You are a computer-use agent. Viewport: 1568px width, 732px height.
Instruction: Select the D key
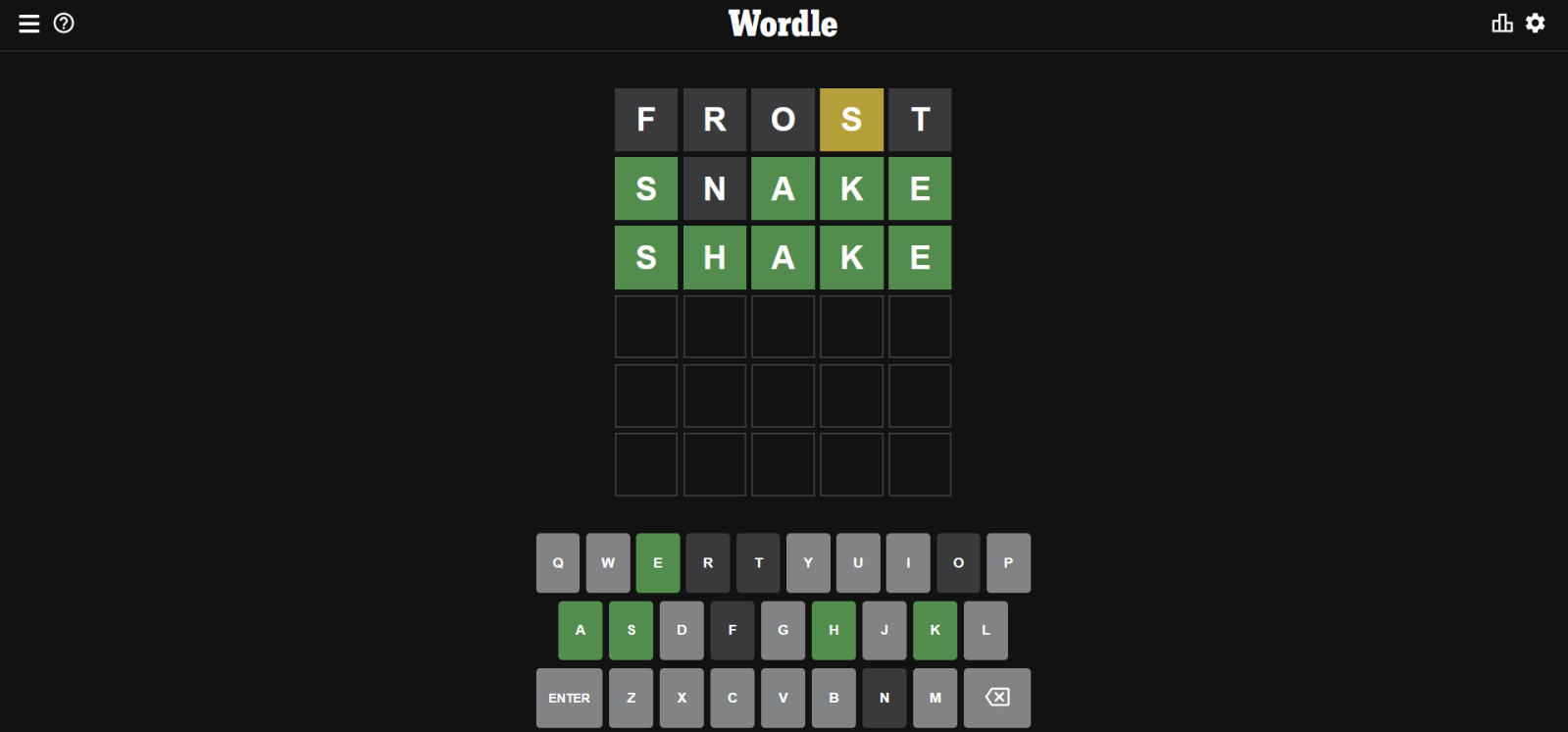[x=682, y=630]
